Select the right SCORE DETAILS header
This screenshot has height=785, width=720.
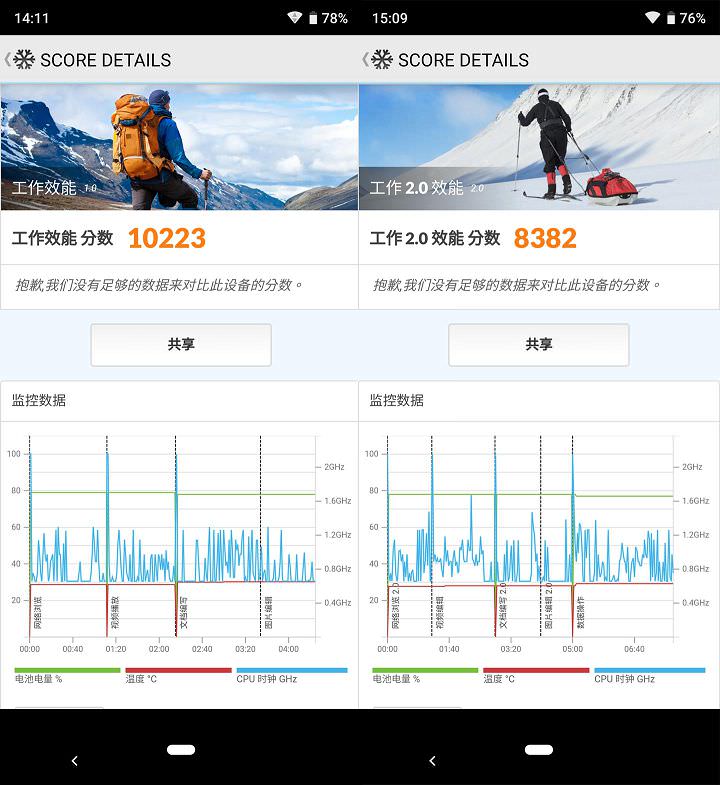coord(464,60)
